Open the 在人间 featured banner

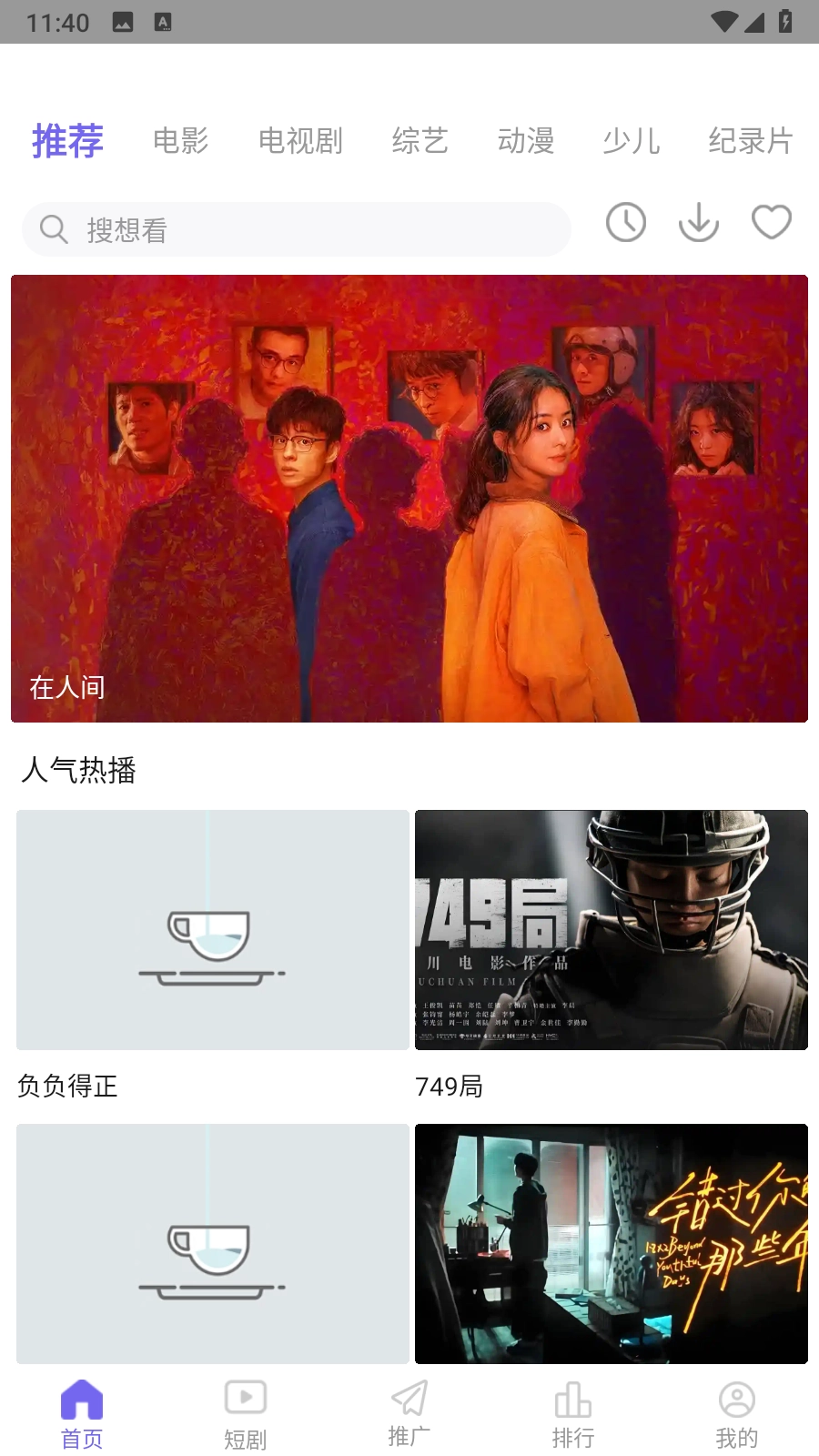[409, 499]
